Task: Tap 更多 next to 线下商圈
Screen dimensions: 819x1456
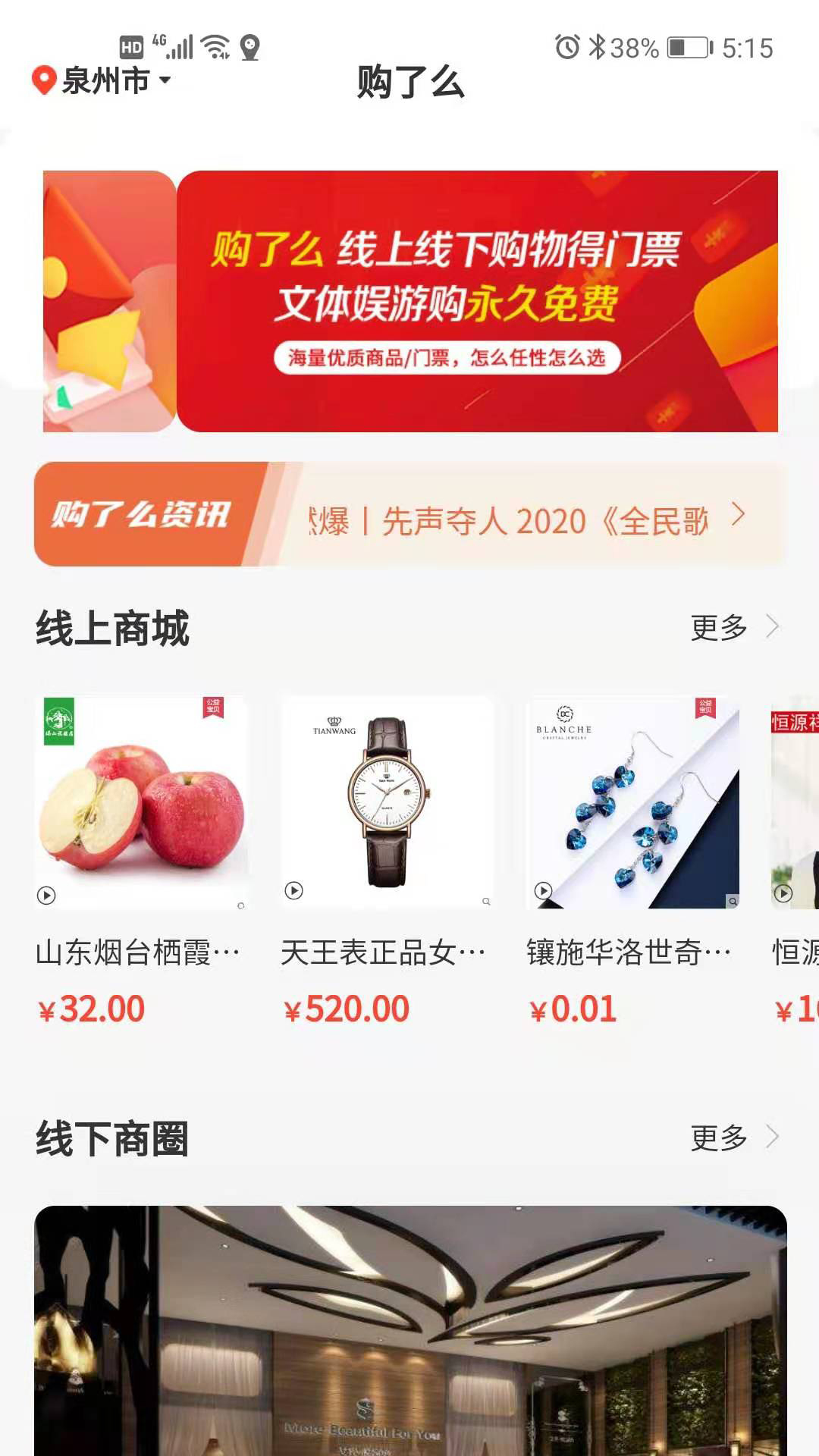Action: (x=733, y=1137)
